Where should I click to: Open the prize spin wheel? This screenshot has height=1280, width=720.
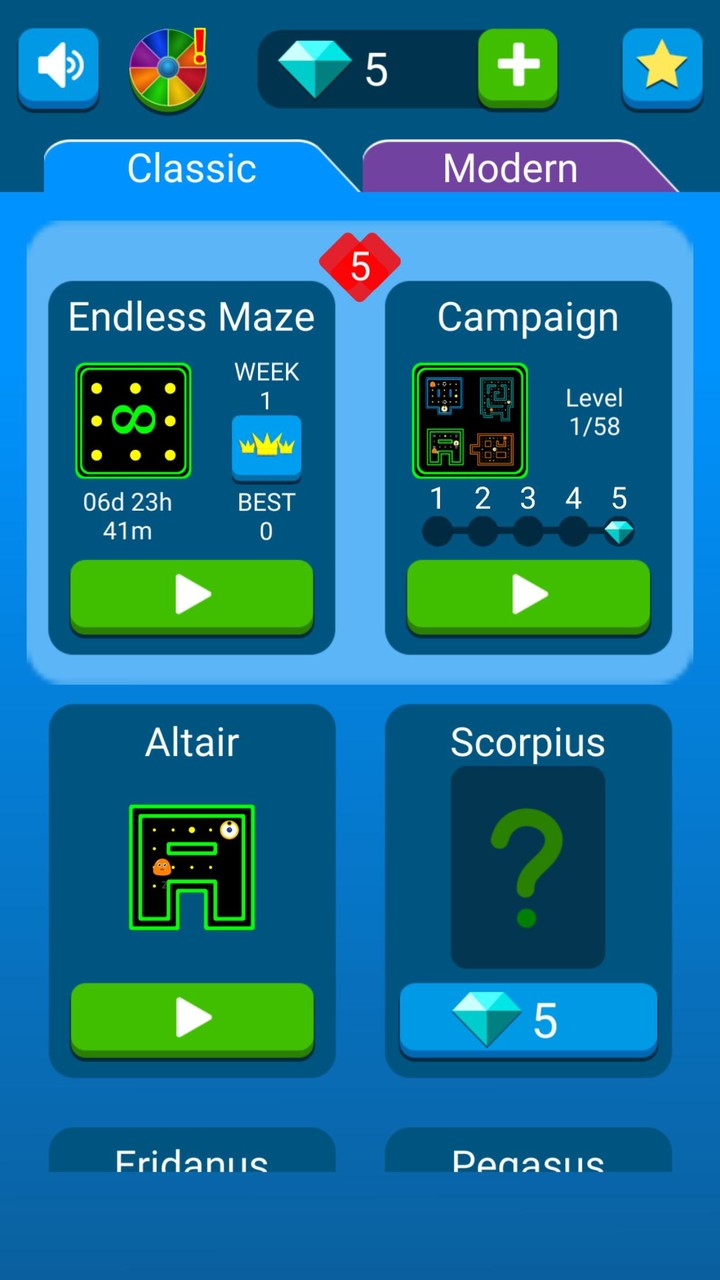(x=168, y=68)
